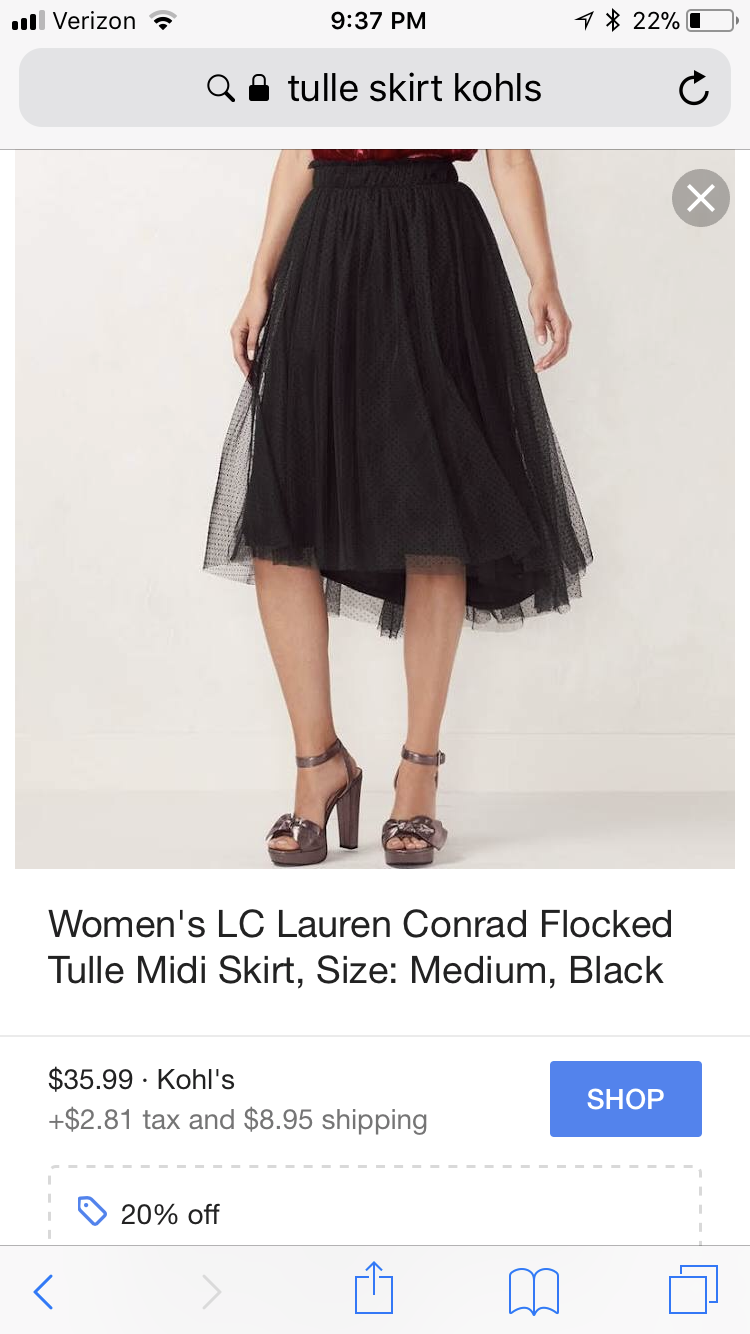Close the product preview overlay
The width and height of the screenshot is (750, 1334).
(x=700, y=199)
